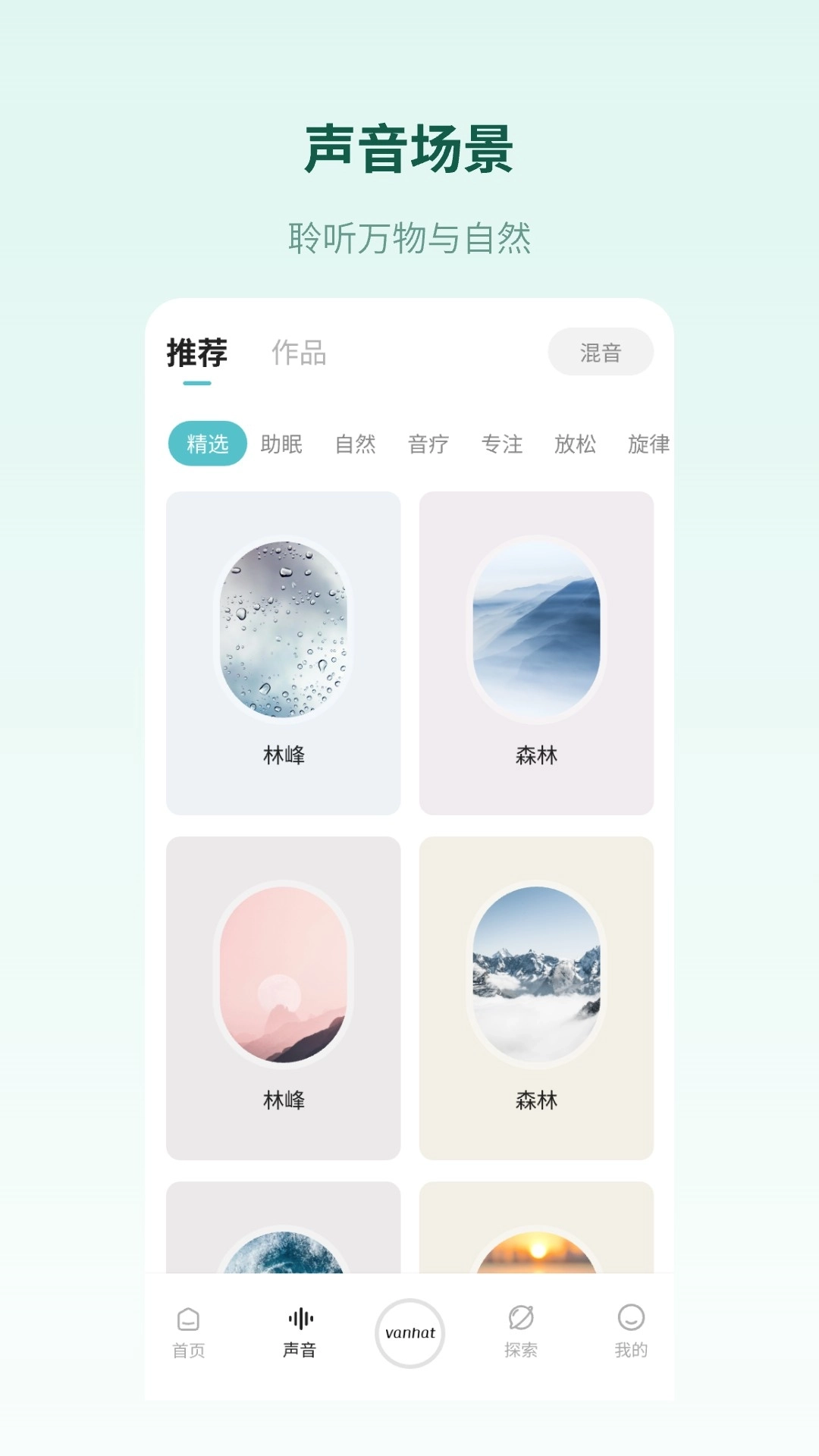
Task: Toggle the 助眠 sleep-aid filter
Action: 281,444
